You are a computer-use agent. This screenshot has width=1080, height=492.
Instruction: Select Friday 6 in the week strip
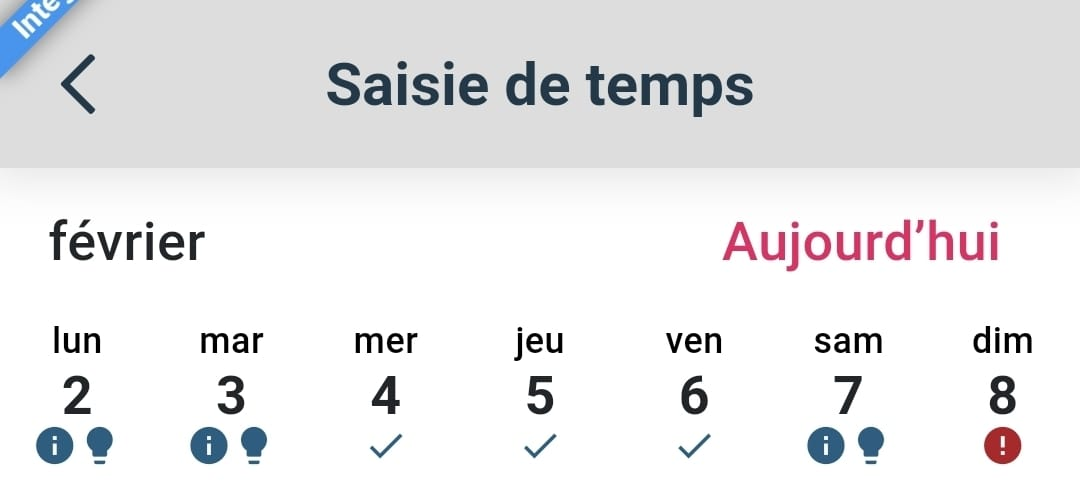(x=694, y=397)
